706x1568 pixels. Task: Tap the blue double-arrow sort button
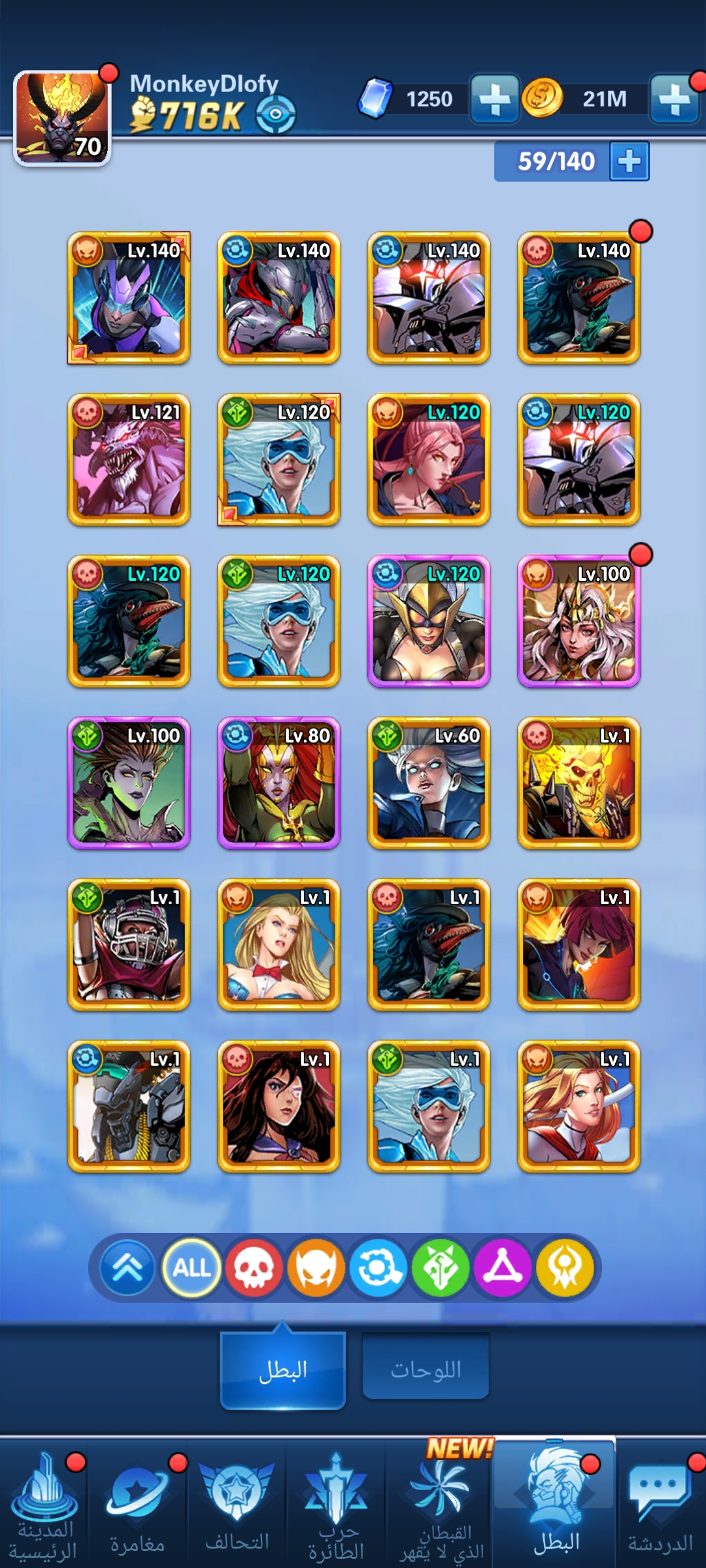click(x=127, y=1268)
